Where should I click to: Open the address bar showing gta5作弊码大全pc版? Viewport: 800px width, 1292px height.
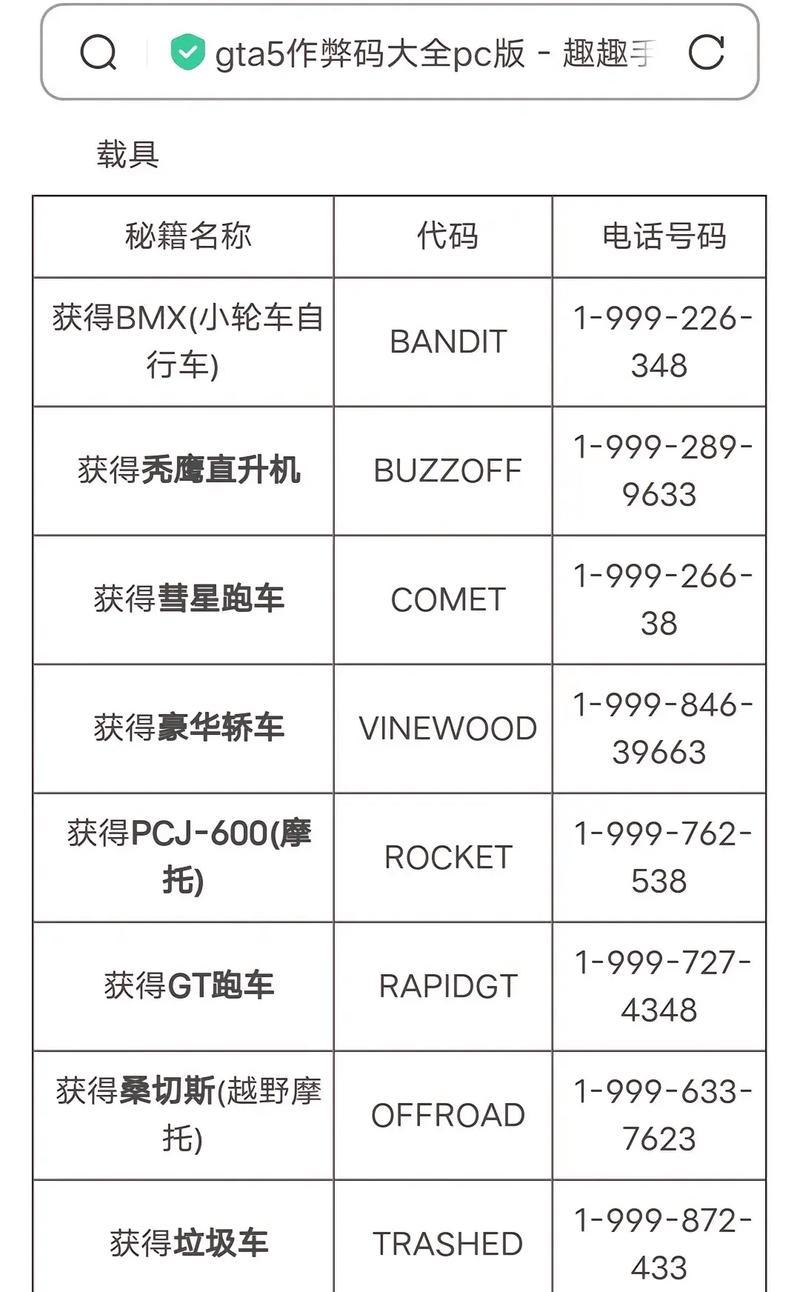400,52
